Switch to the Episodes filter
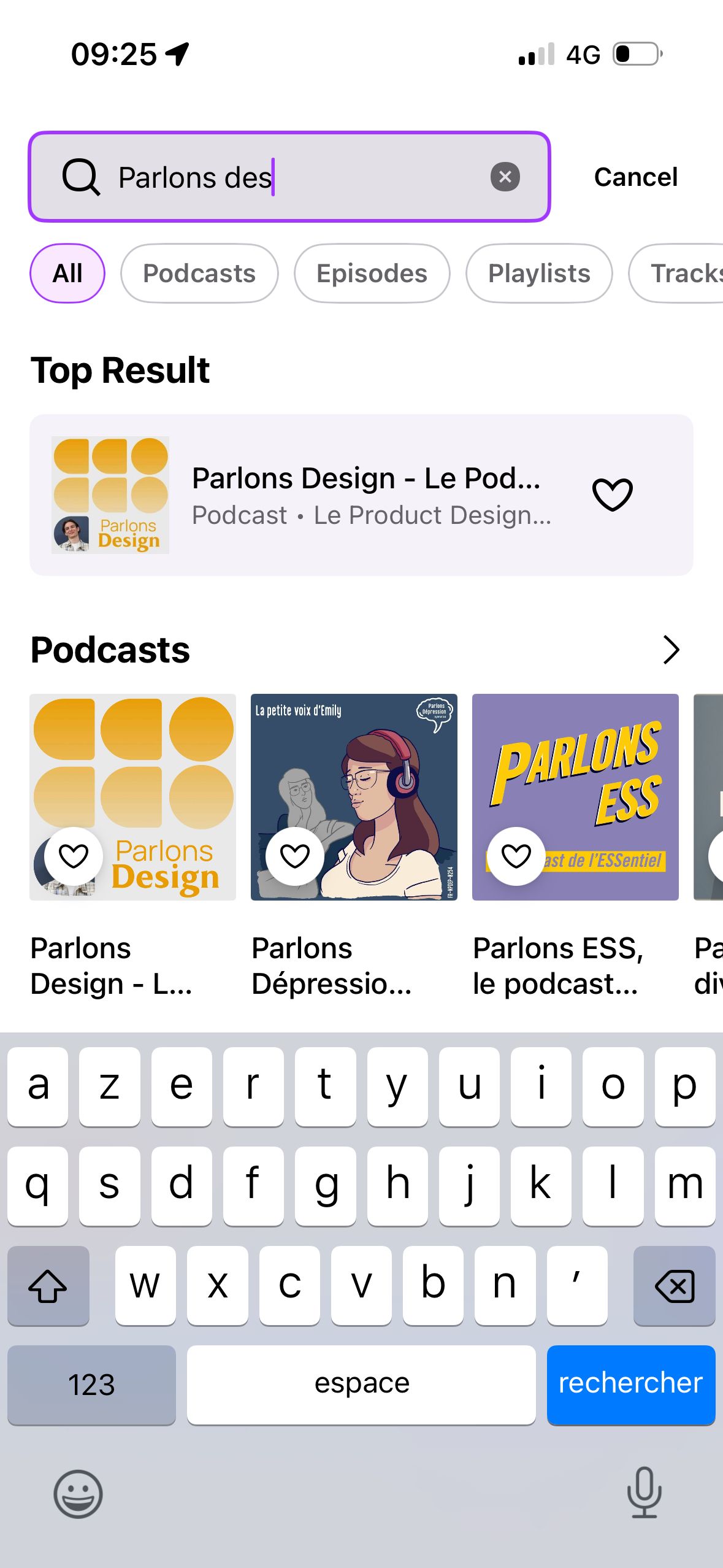 pyautogui.click(x=372, y=274)
